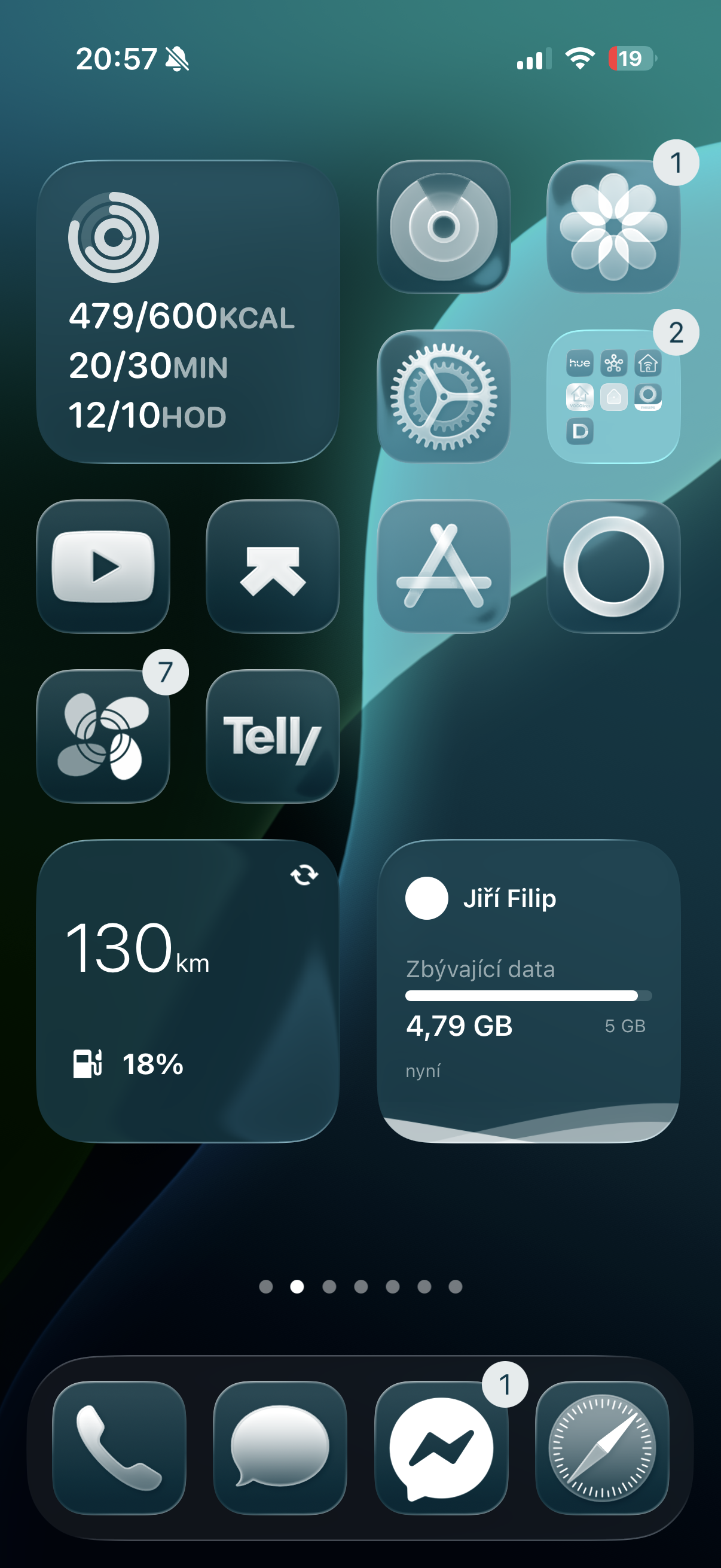Open the Settings app
Screen dimensions: 721x1568
443,396
